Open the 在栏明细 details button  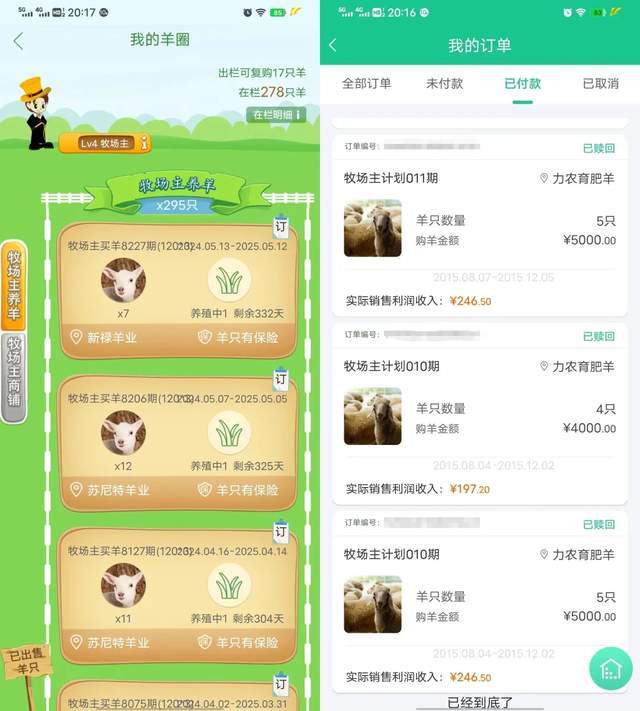click(276, 115)
